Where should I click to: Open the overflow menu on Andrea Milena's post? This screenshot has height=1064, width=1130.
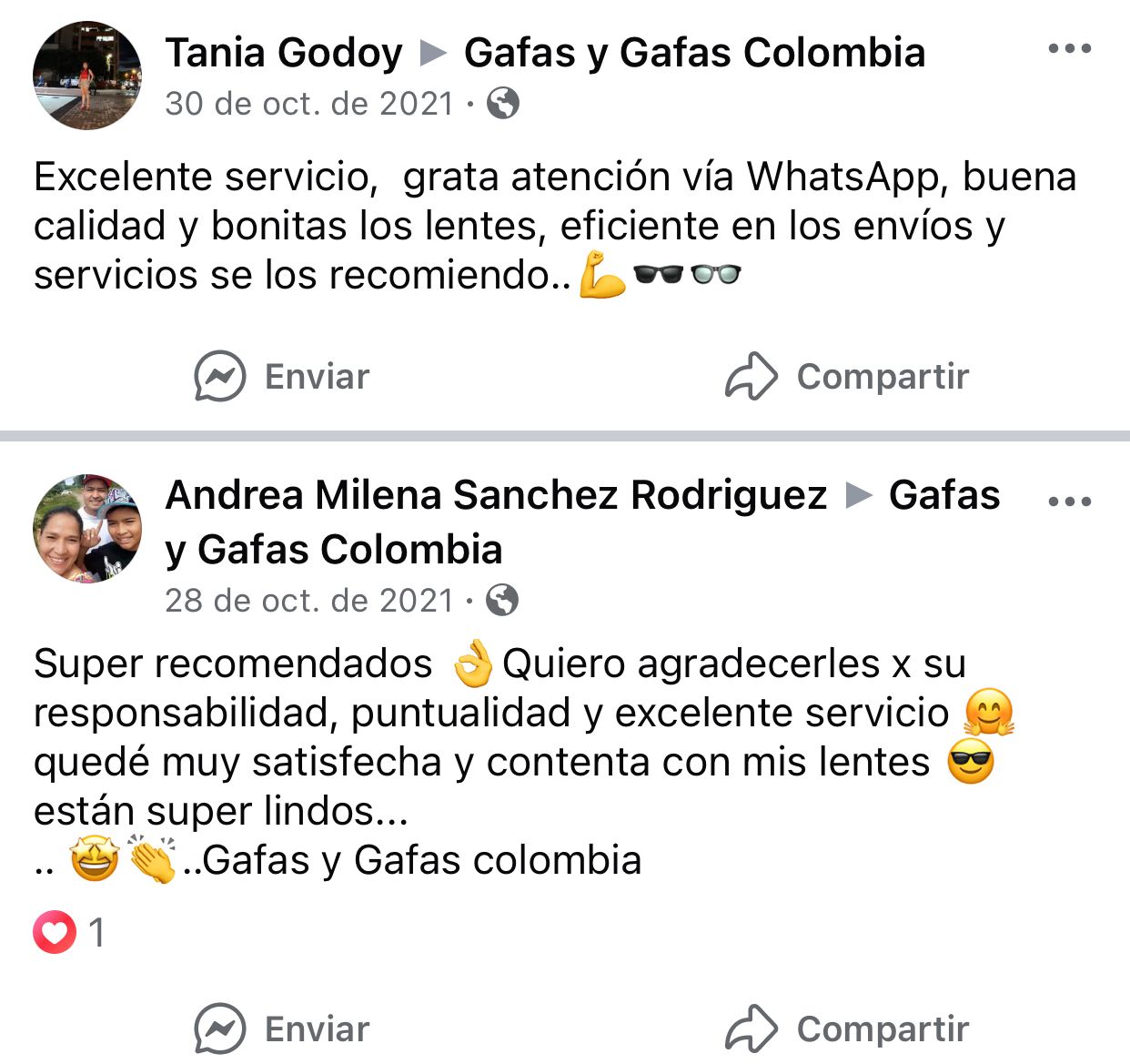1069,502
